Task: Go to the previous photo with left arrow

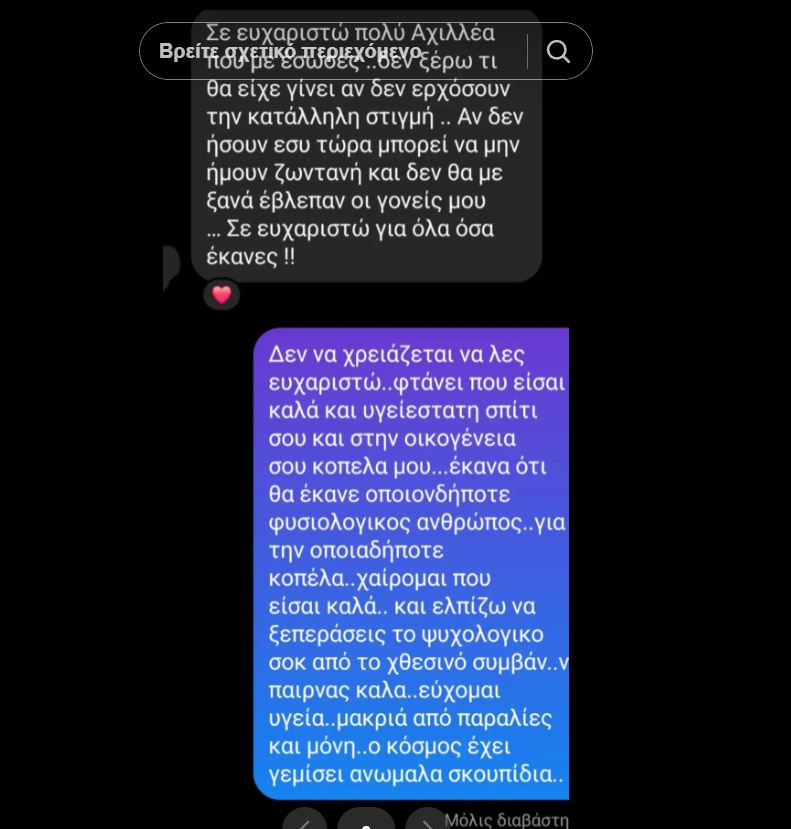Action: 304,821
